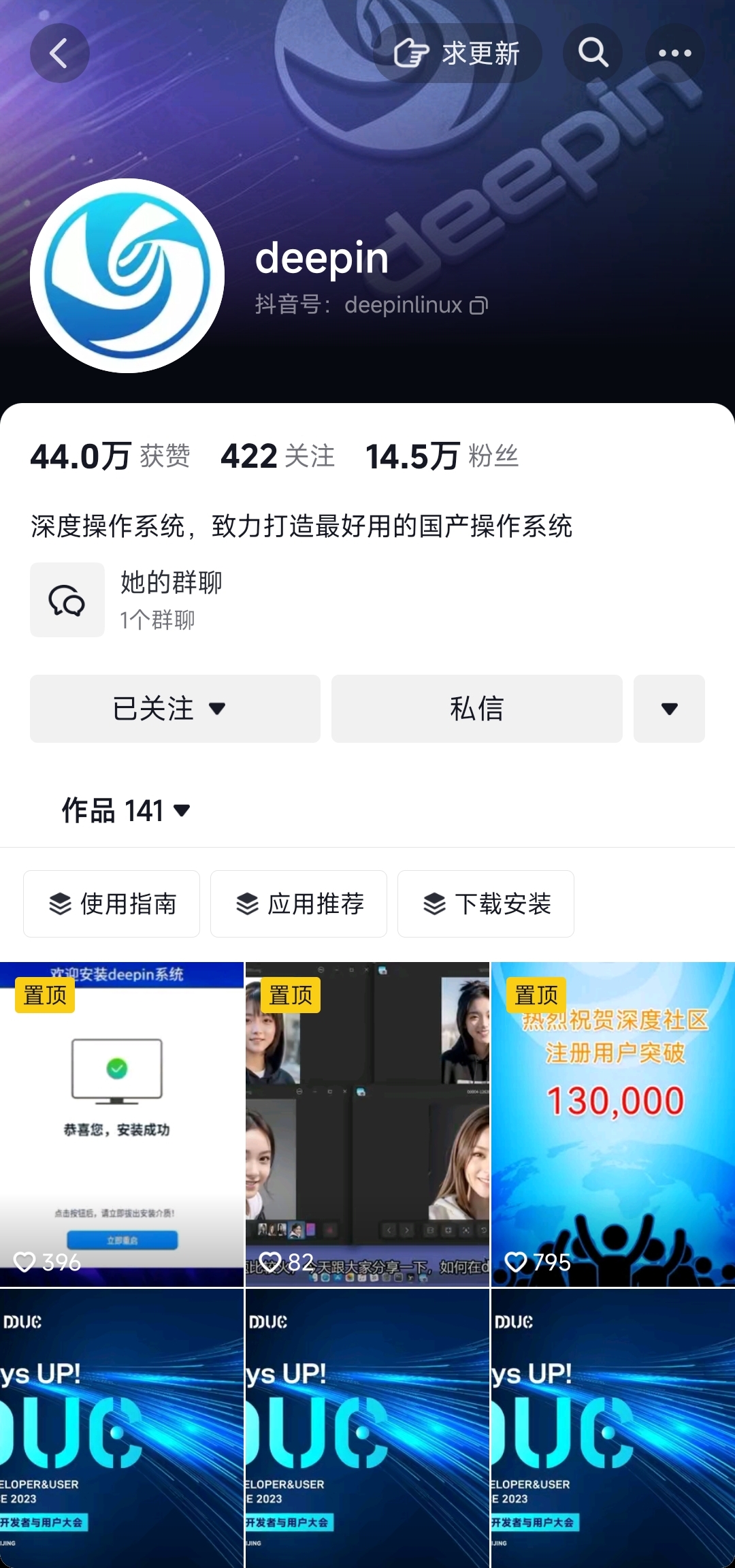View the 422 关注 following list
Screen dimensions: 735x1568
[x=278, y=456]
